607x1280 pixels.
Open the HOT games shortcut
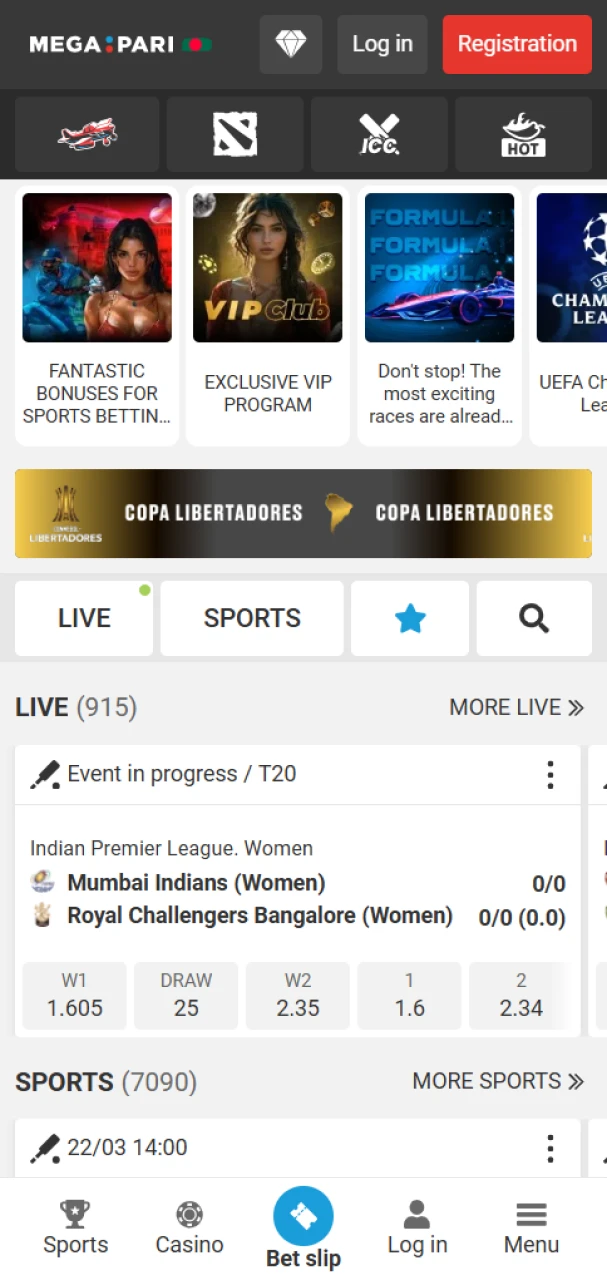coord(523,134)
